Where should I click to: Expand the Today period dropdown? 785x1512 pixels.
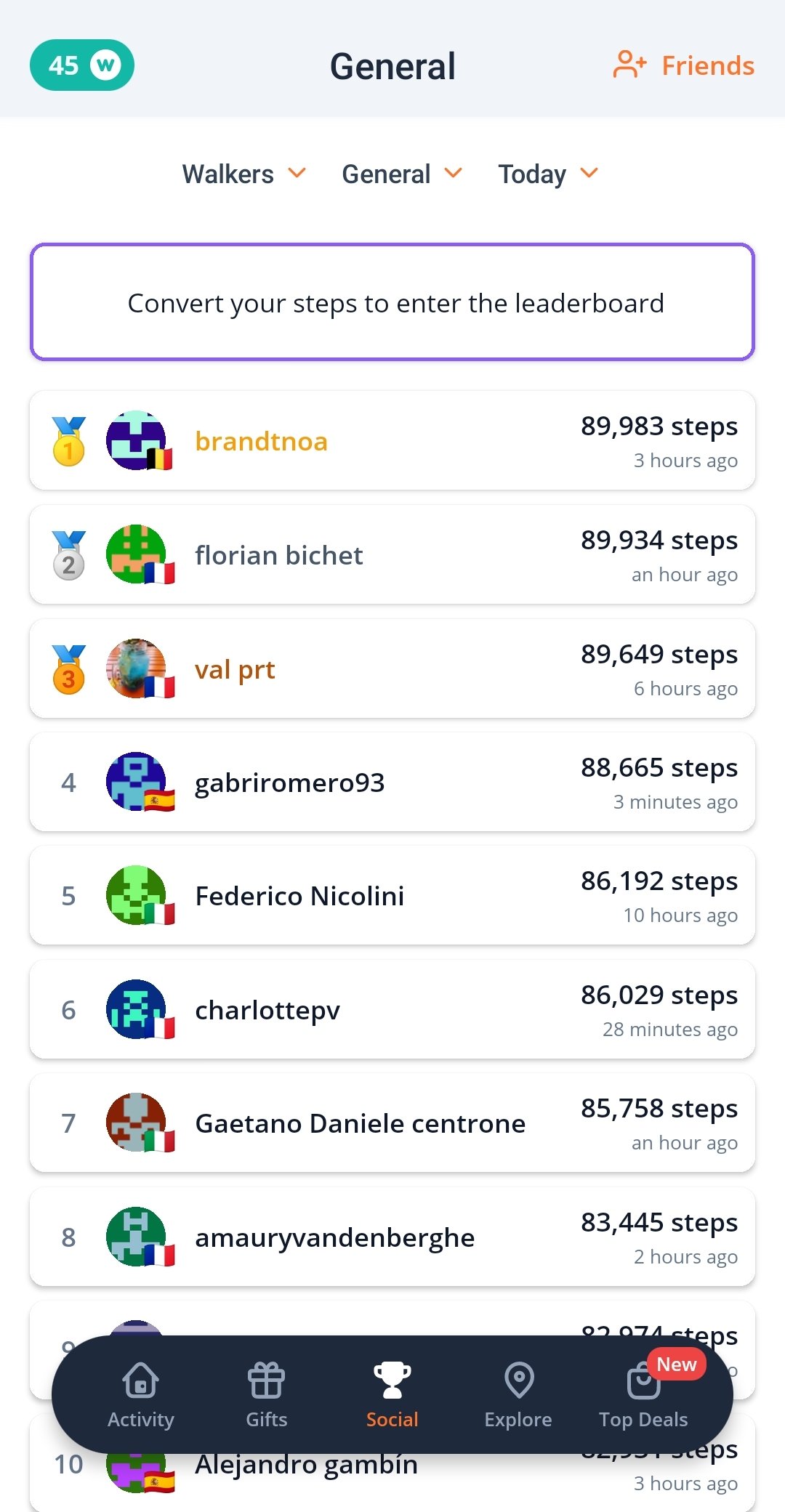tap(548, 174)
